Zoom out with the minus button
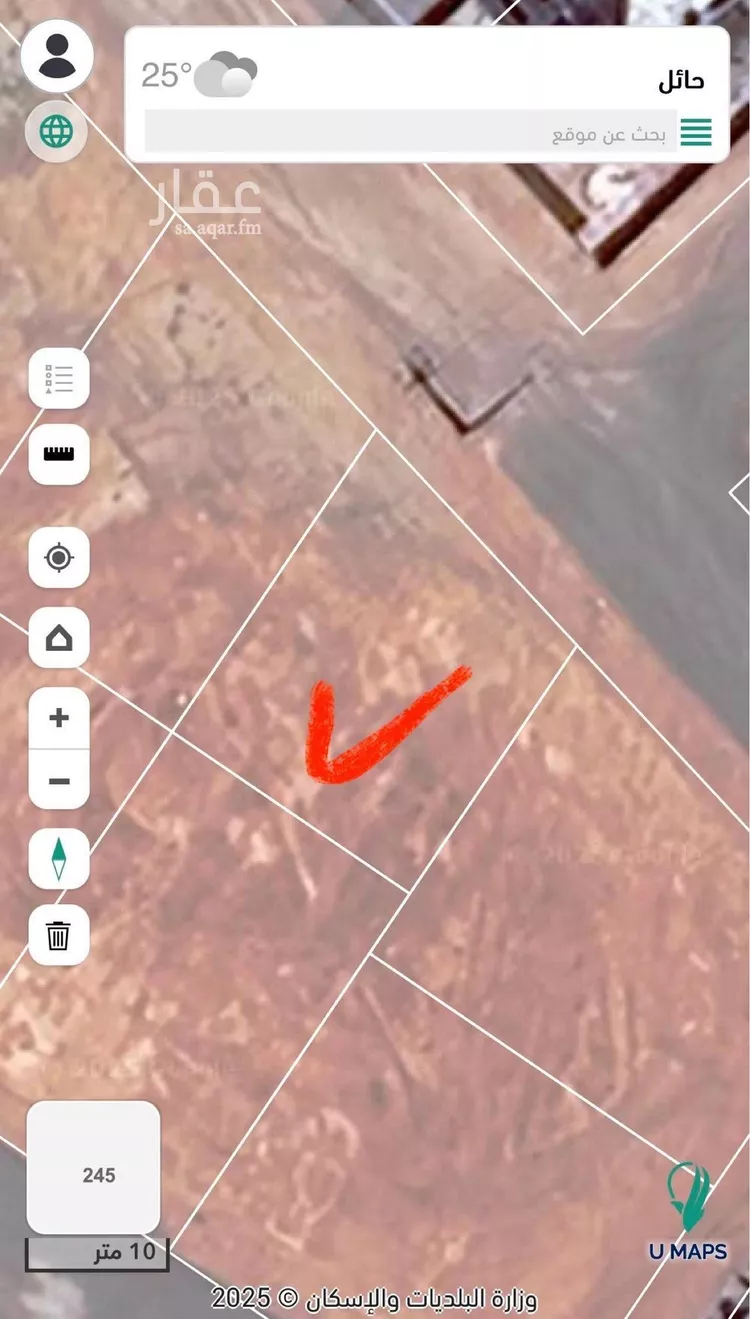The image size is (750, 1319). (x=59, y=780)
